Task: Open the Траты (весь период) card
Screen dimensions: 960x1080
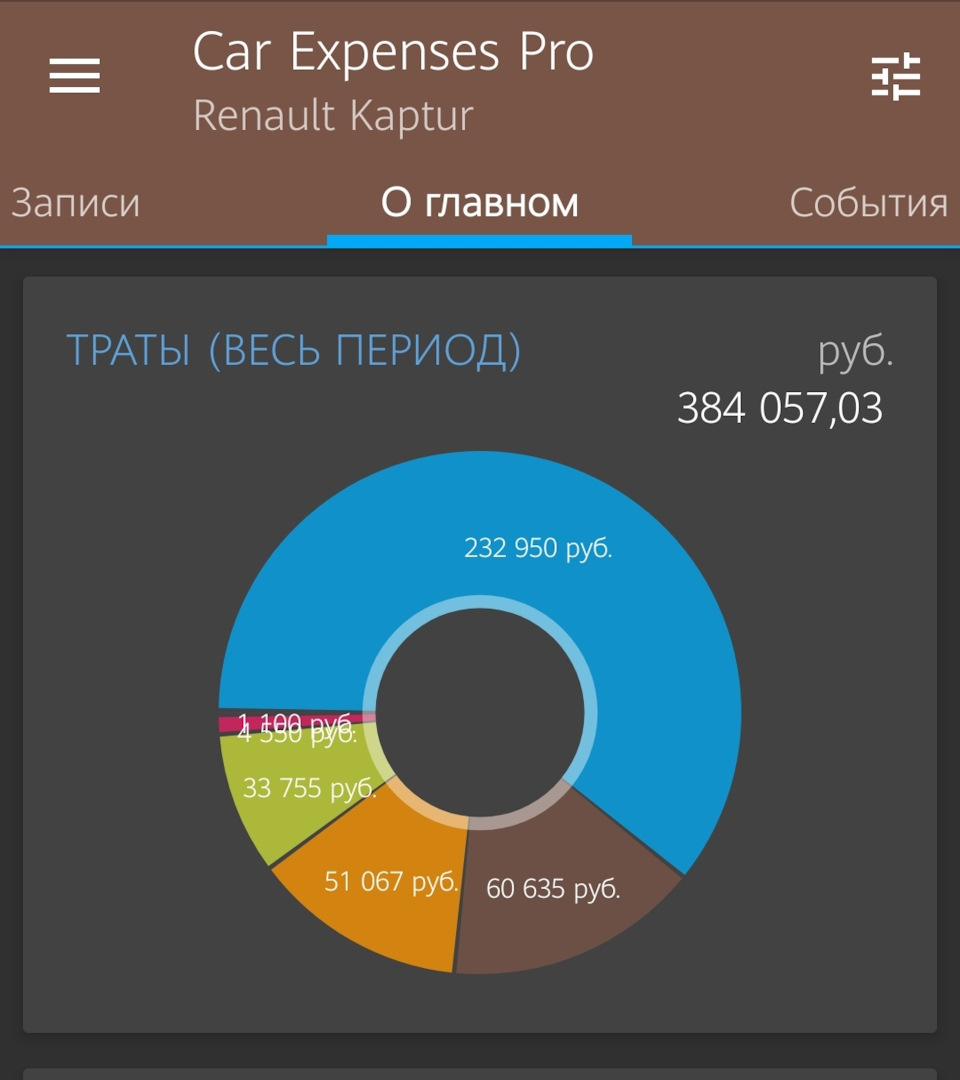Action: [x=294, y=351]
